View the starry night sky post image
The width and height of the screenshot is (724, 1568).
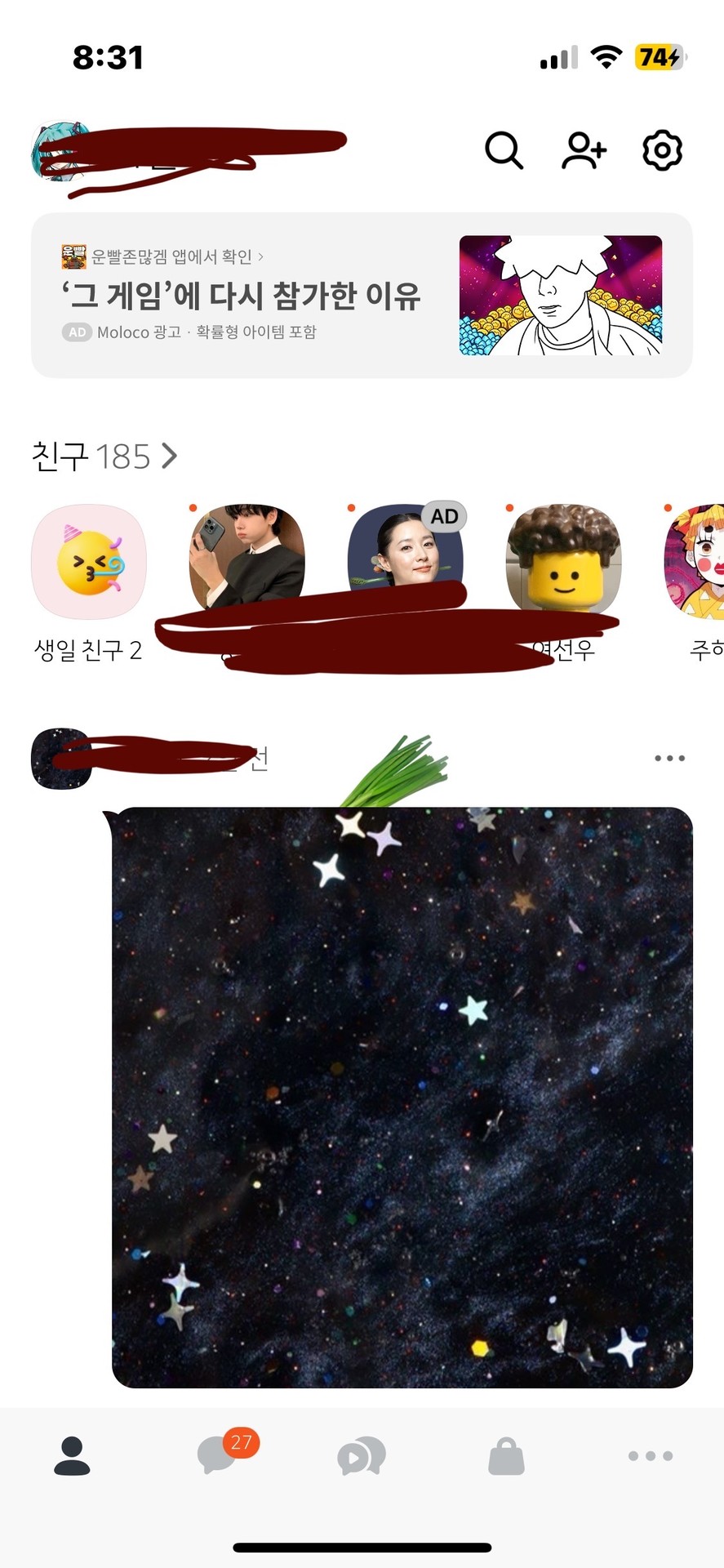[402, 1097]
